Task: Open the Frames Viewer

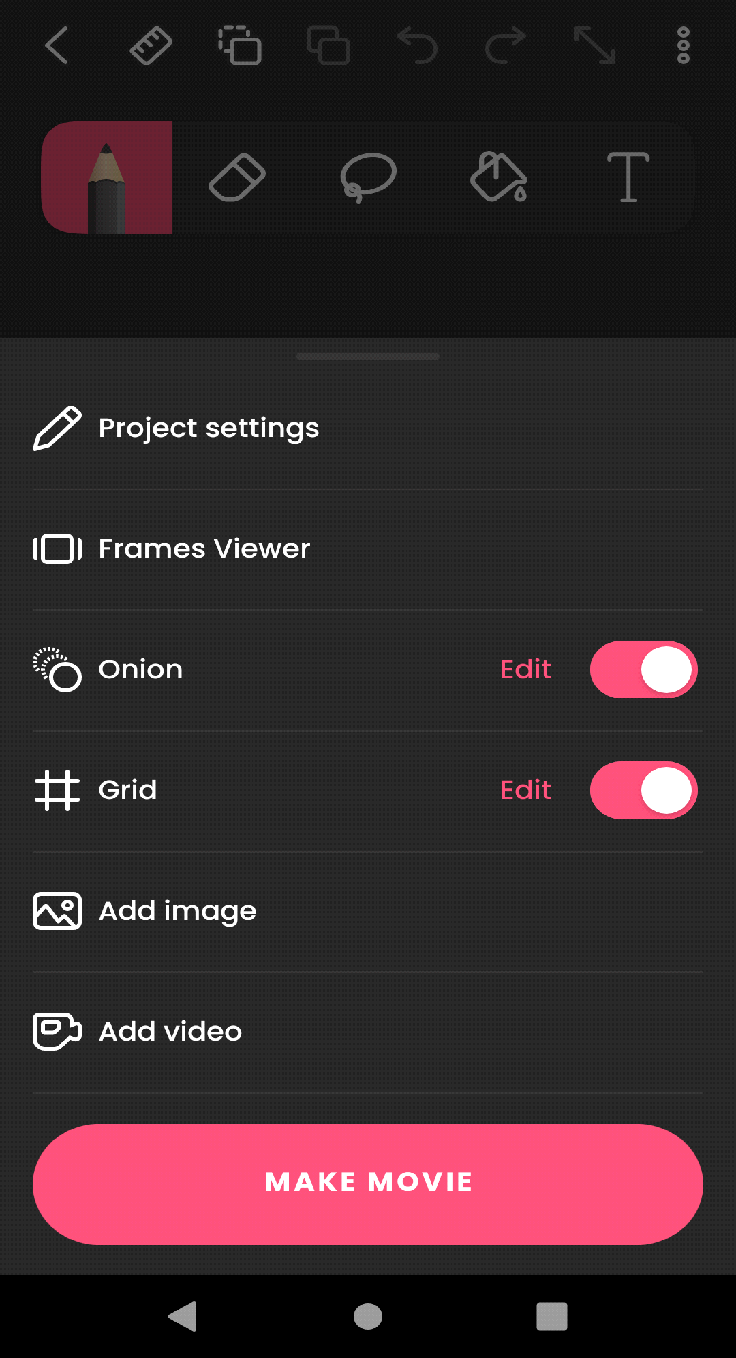Action: (x=204, y=549)
